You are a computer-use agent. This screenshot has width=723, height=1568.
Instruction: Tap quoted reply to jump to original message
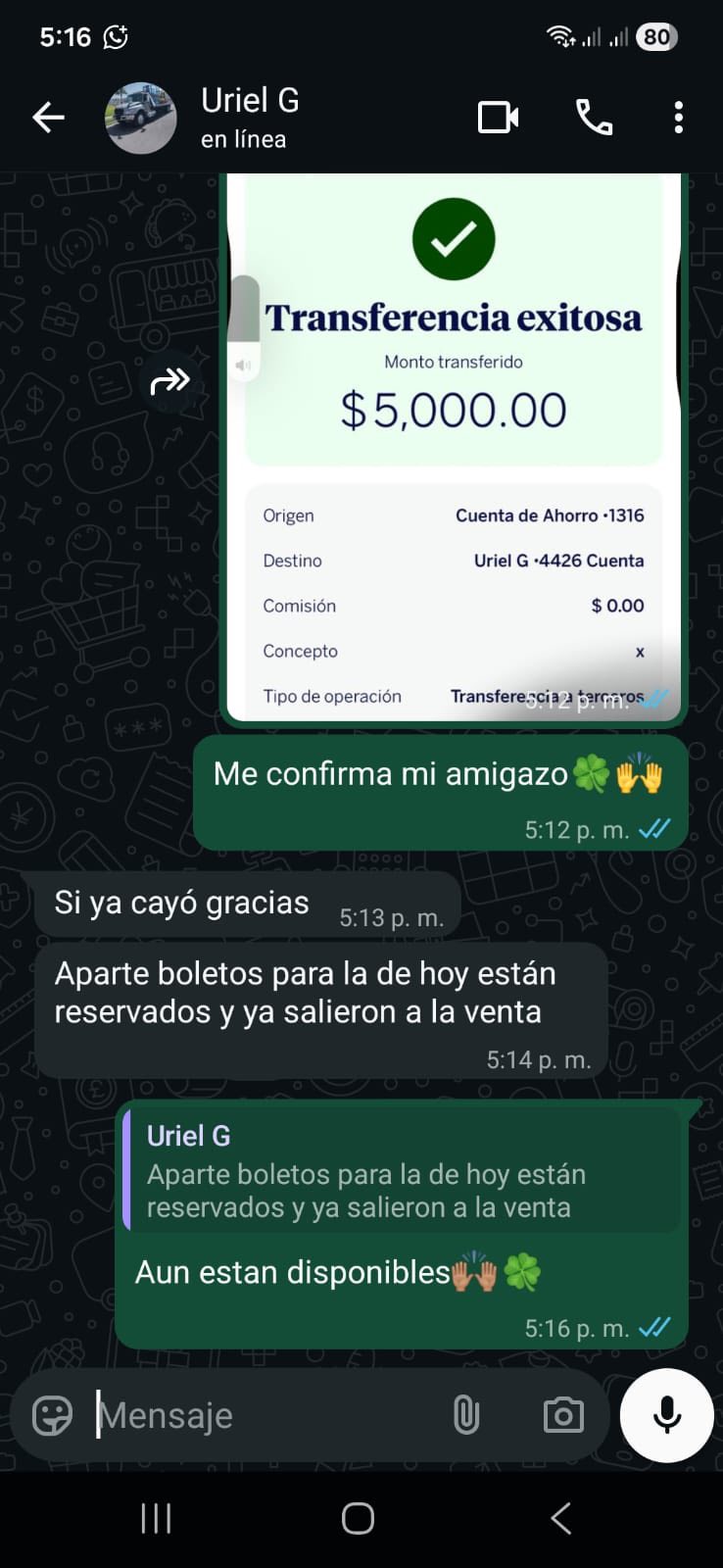[x=405, y=1172]
